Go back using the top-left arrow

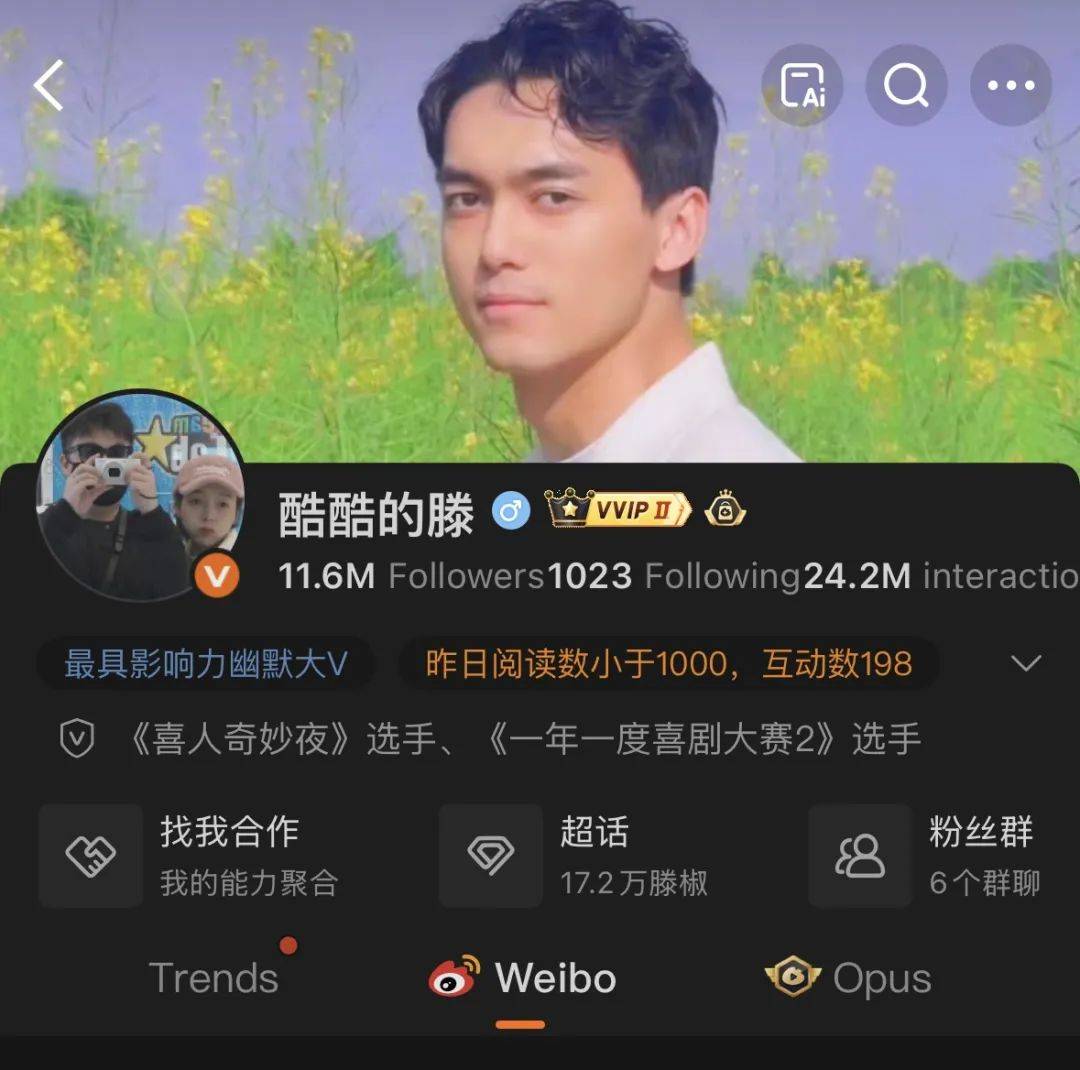[48, 85]
